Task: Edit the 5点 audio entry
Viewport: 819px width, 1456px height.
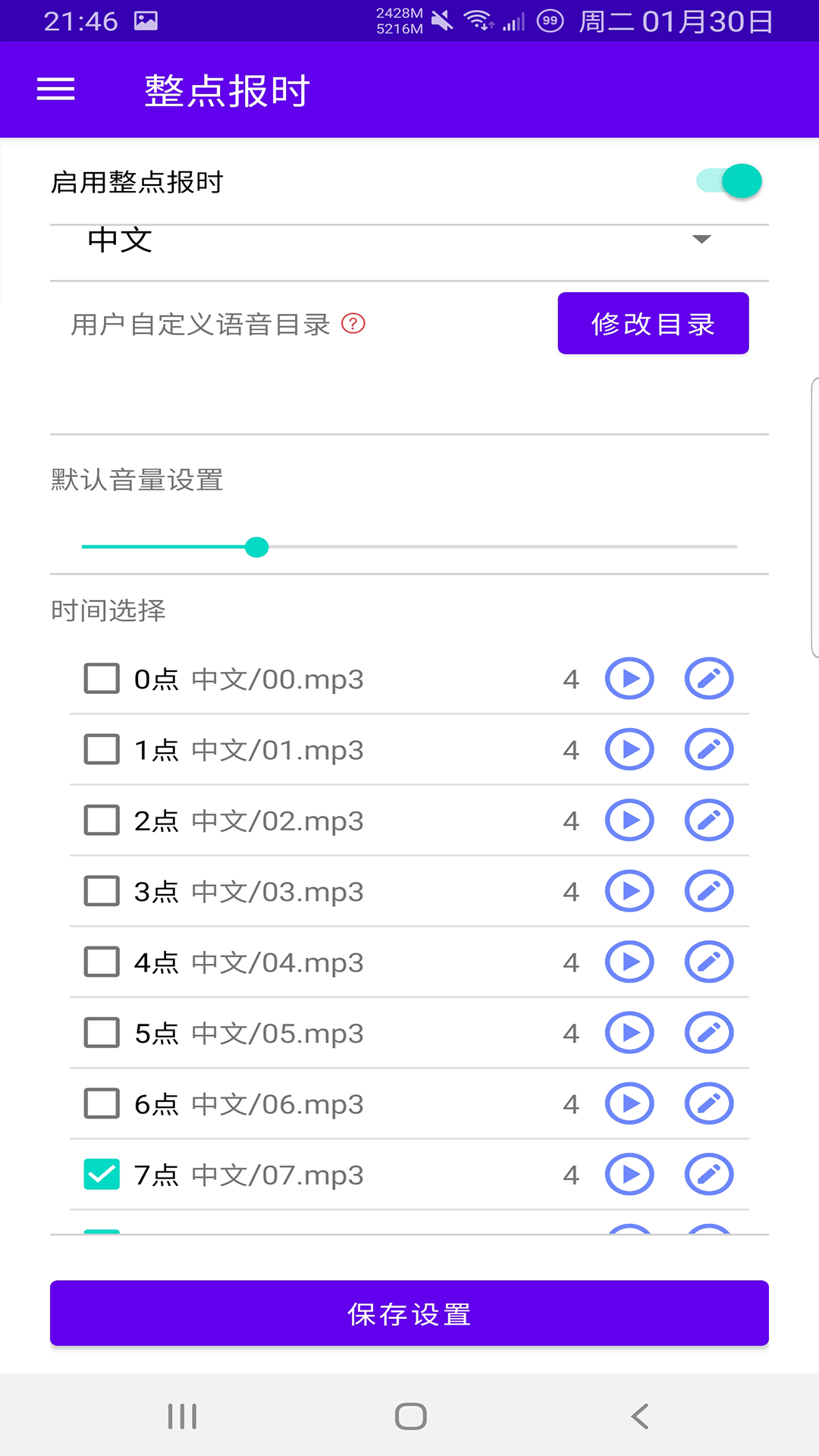Action: 708,1032
